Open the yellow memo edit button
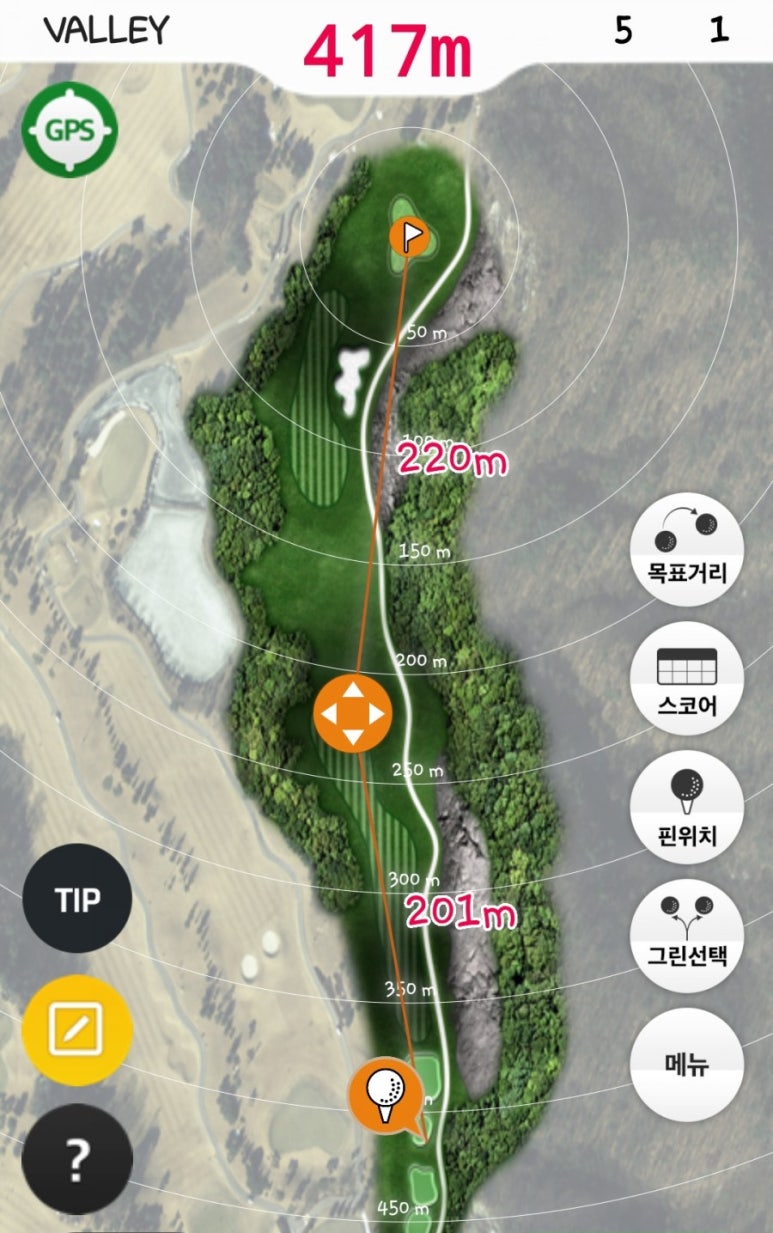Image resolution: width=773 pixels, height=1233 pixels. pyautogui.click(x=77, y=1029)
